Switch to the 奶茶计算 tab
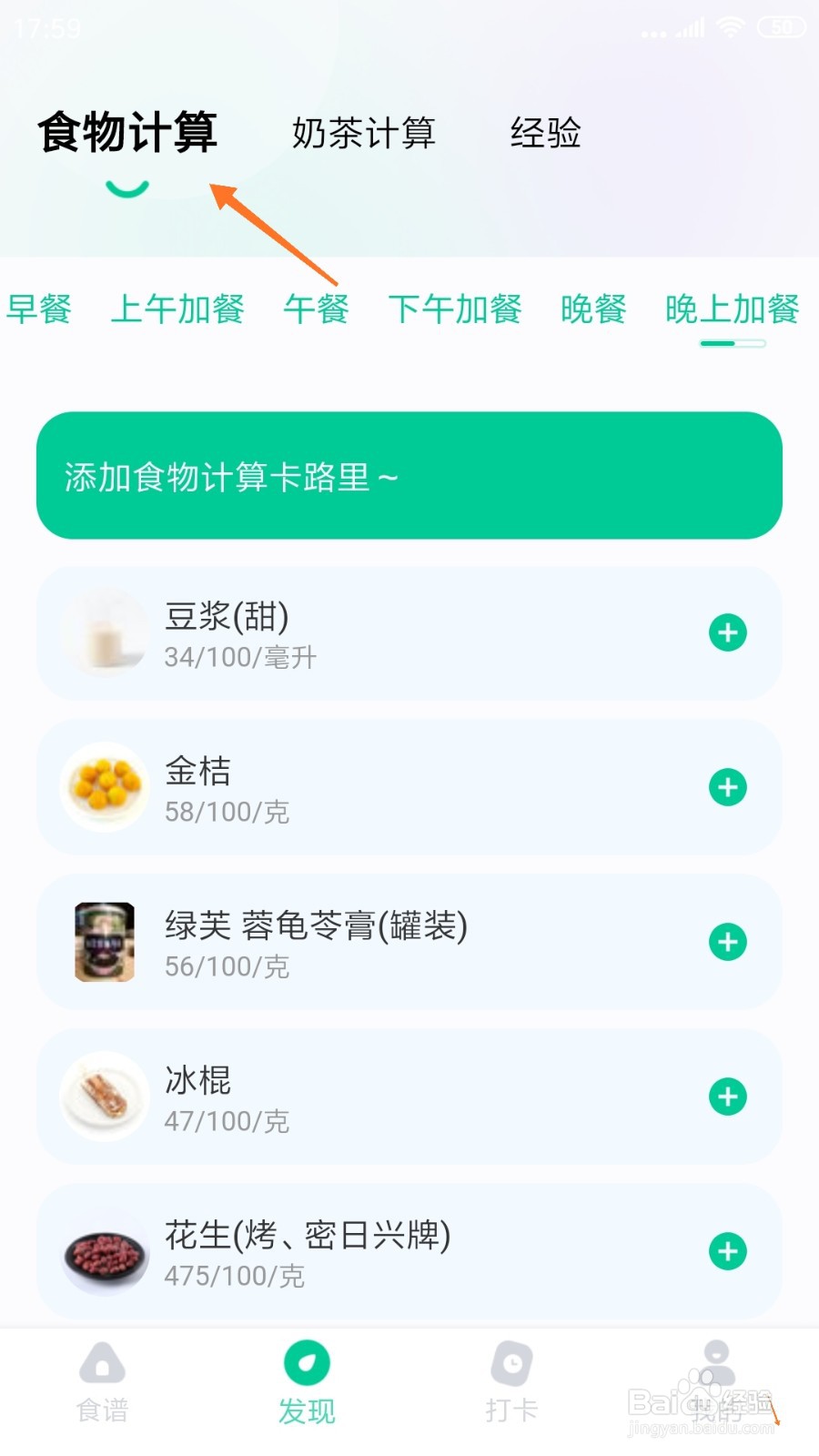 pyautogui.click(x=363, y=133)
